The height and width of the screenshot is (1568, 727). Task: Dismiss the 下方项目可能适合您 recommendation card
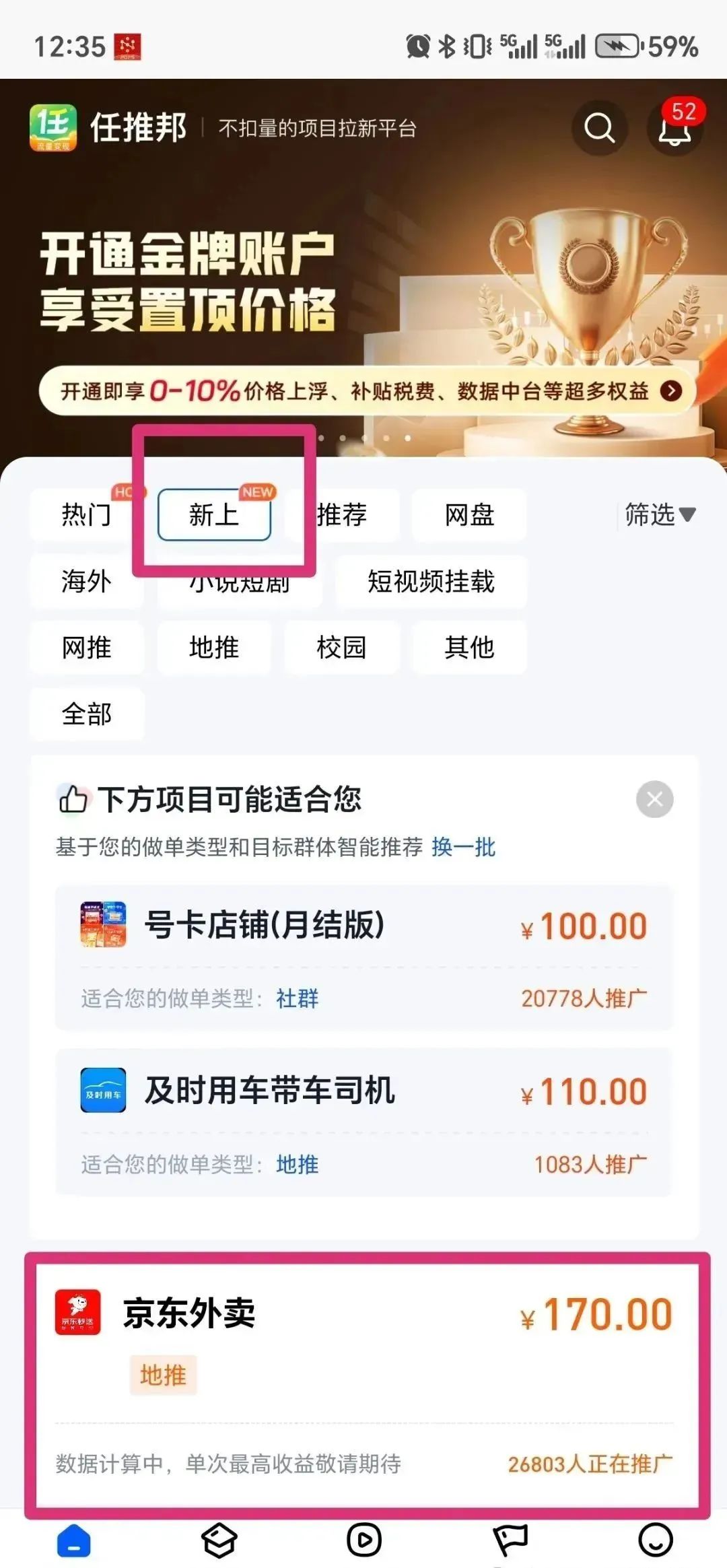654,799
